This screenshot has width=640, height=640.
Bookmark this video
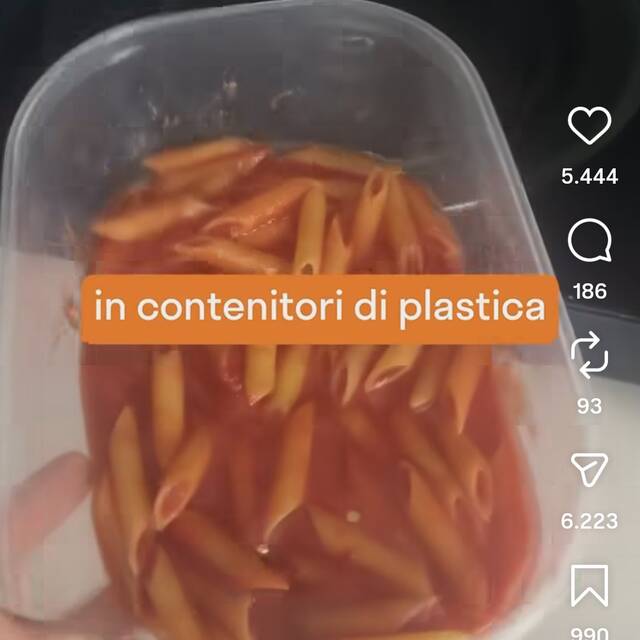(589, 585)
